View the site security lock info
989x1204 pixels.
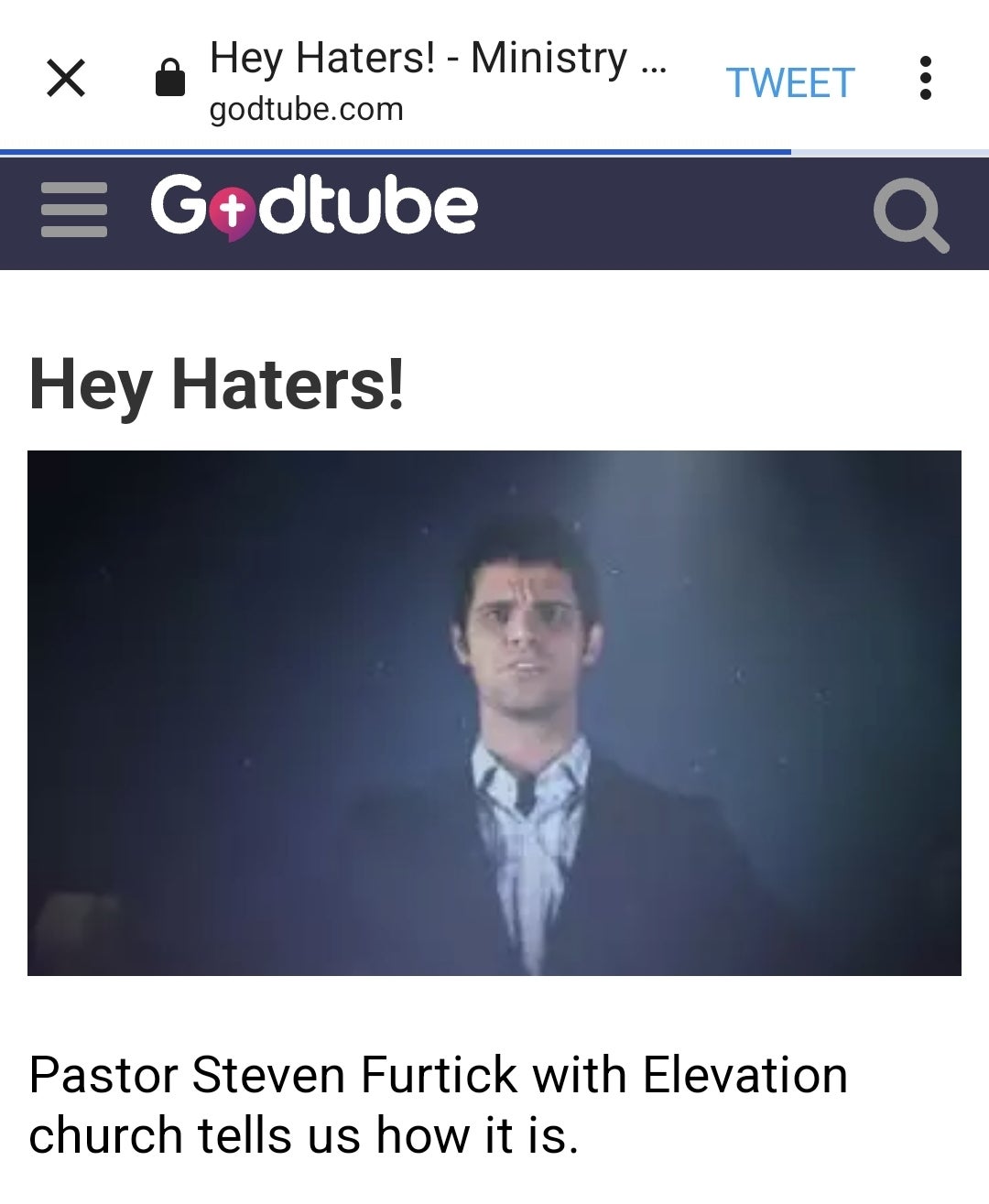[x=170, y=78]
